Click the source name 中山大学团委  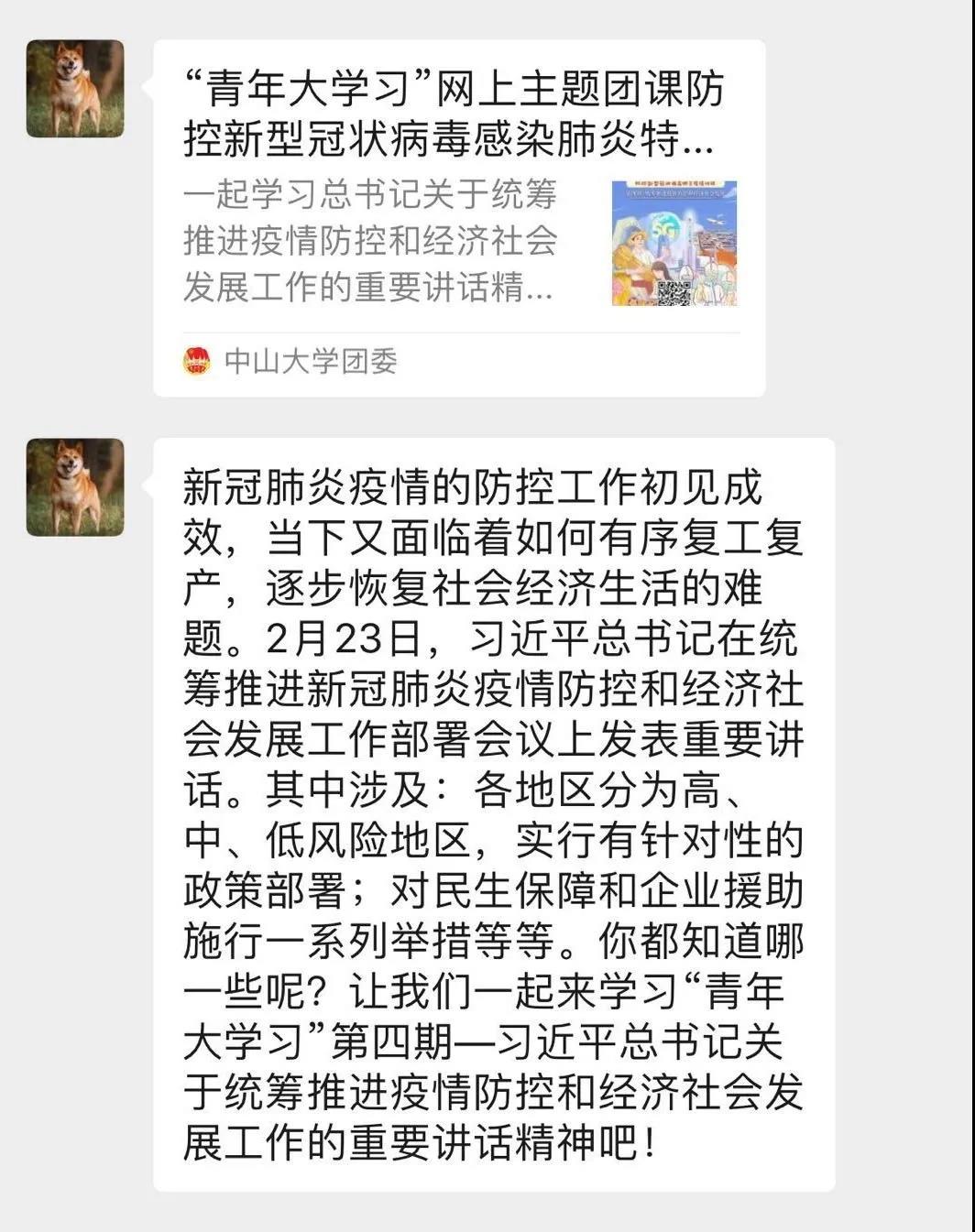pyautogui.click(x=310, y=361)
